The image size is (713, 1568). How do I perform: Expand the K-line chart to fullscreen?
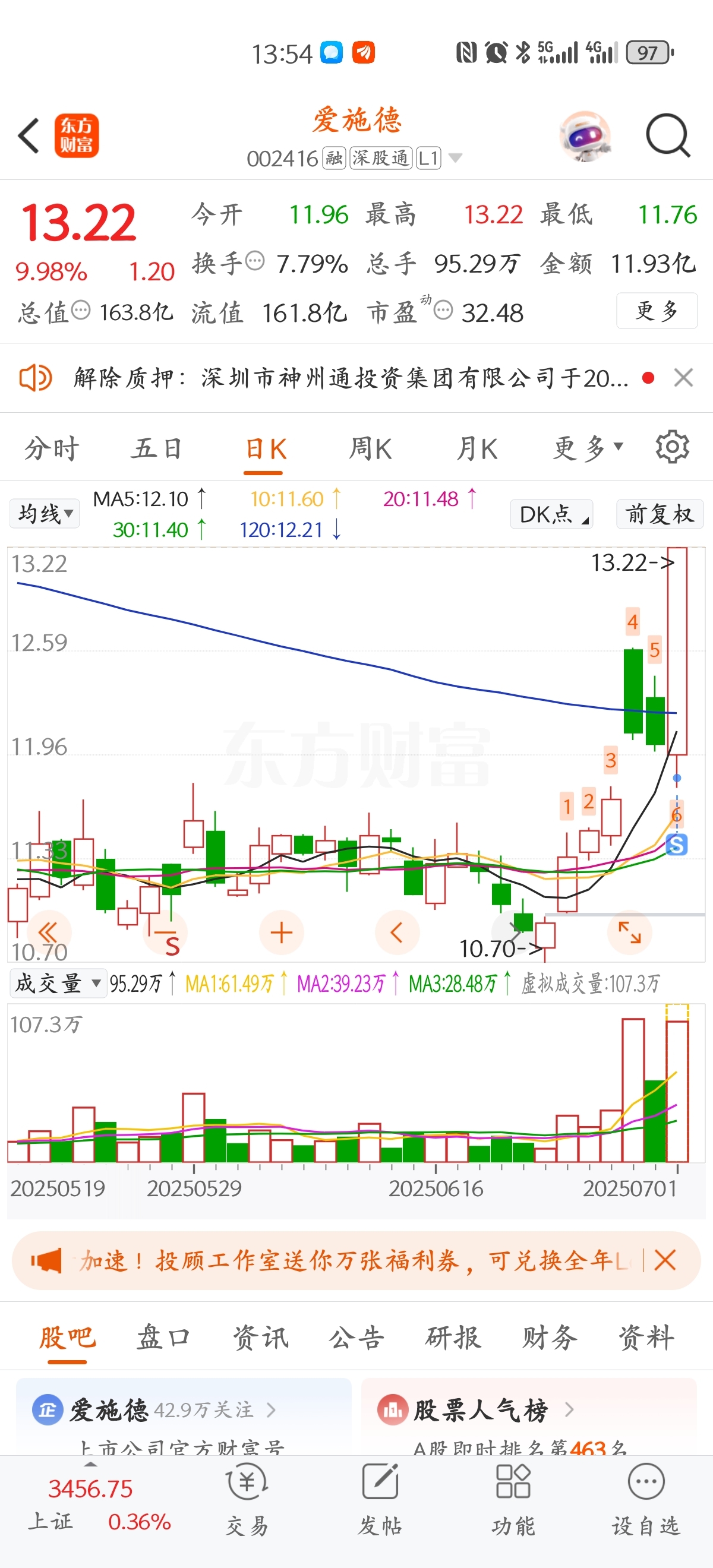pyautogui.click(x=630, y=932)
